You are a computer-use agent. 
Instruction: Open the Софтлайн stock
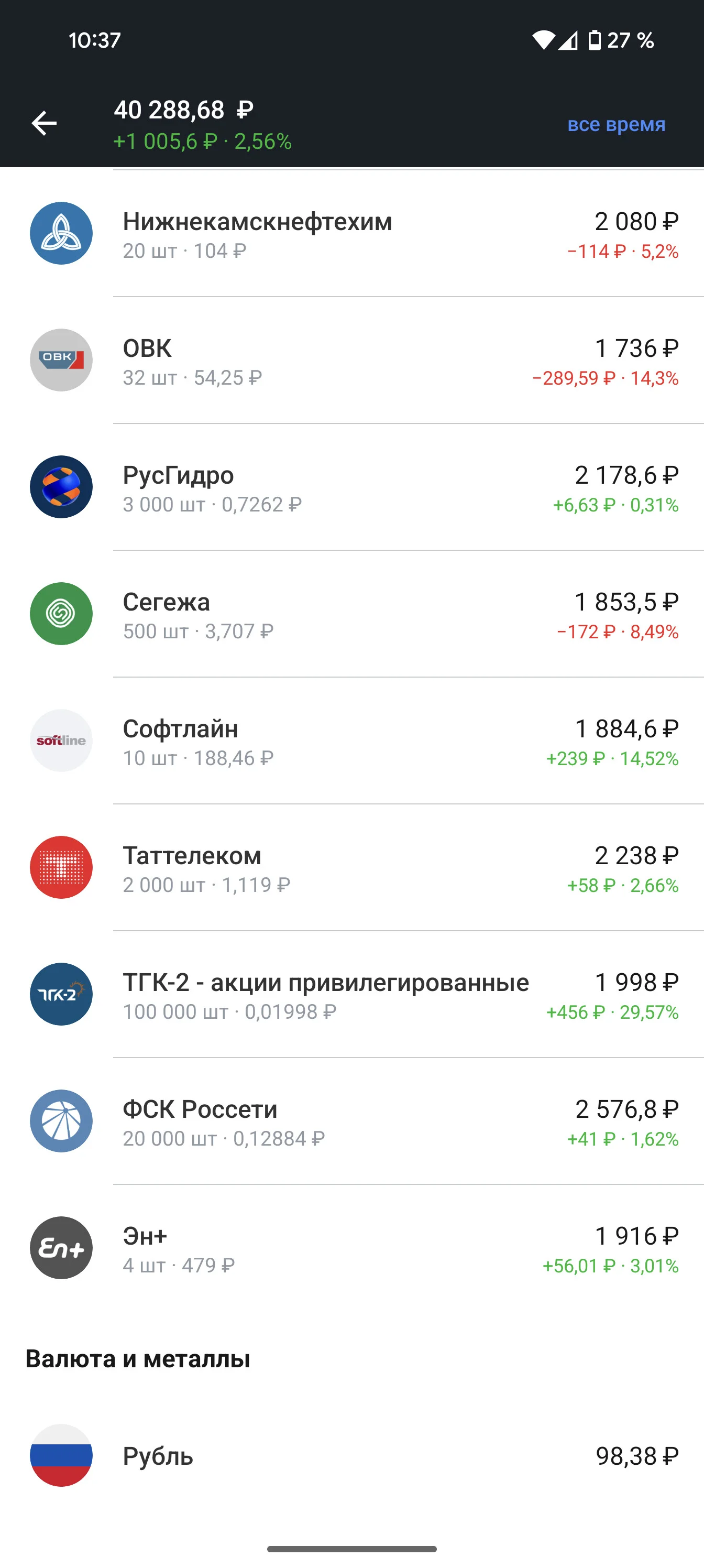point(351,741)
